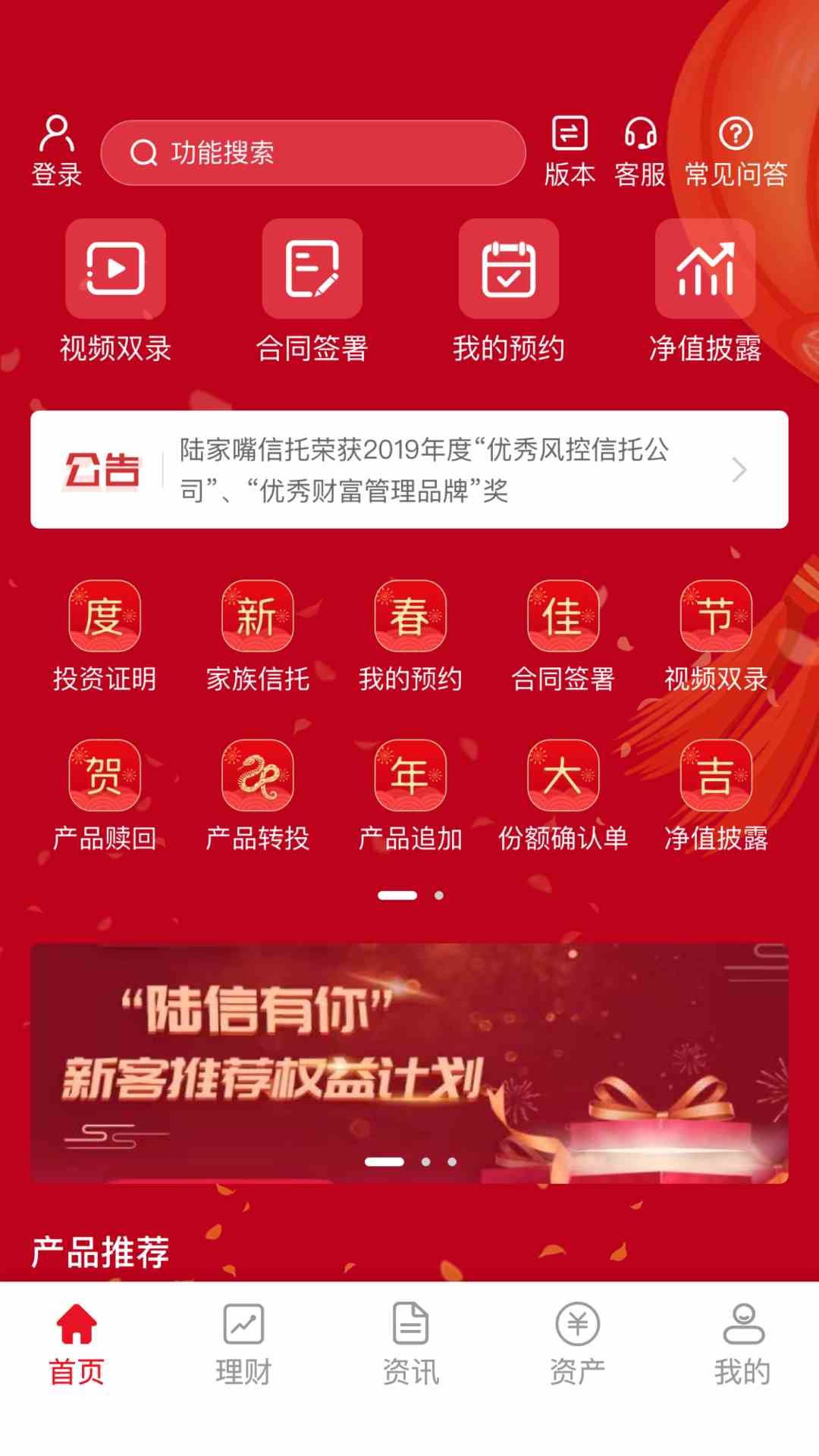Open the 功能搜索 search box
Screen dimensions: 819x1456
(312, 153)
